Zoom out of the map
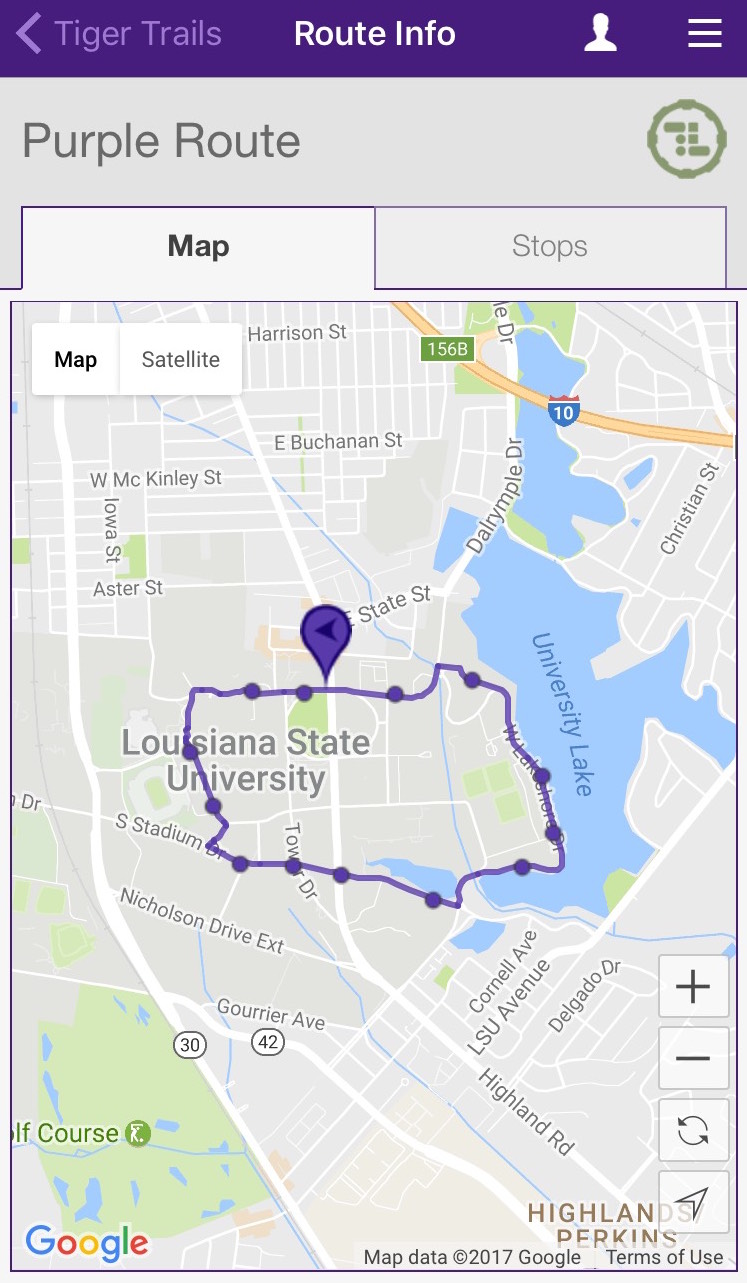747x1283 pixels. [693, 1058]
